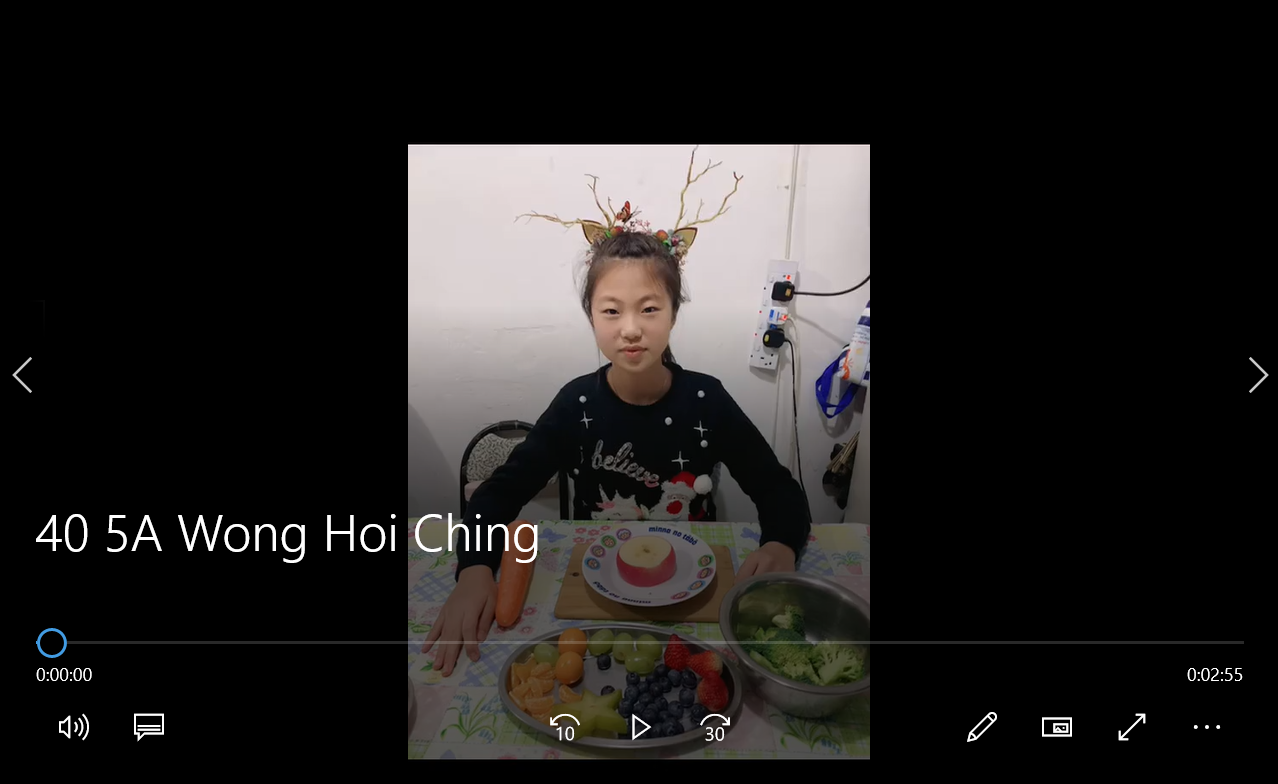Tap the seek bar position handle

[x=52, y=643]
